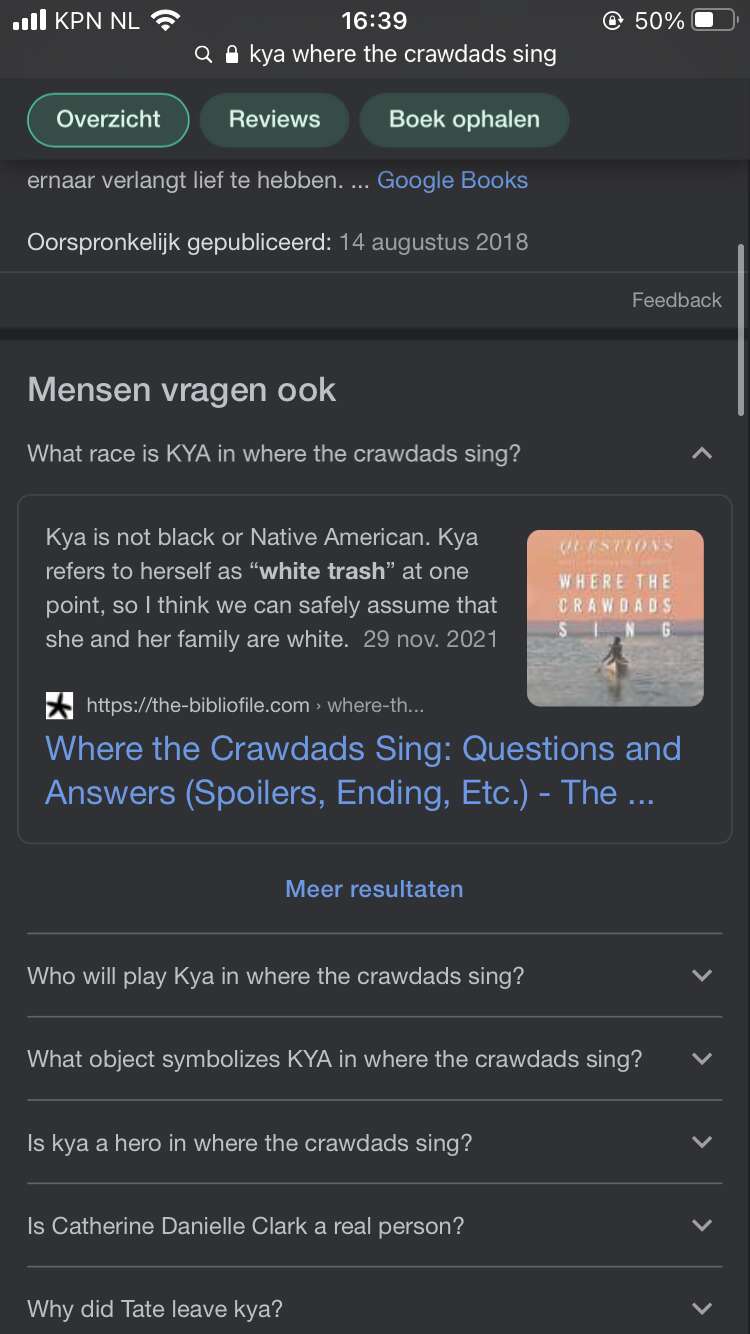Collapse the 'What race is KYA' question

pyautogui.click(x=374, y=453)
